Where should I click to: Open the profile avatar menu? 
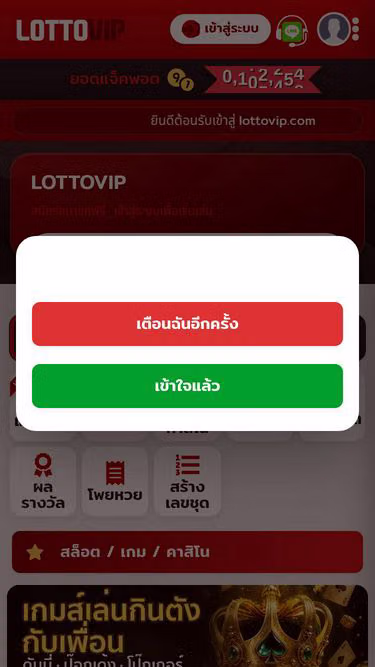point(334,29)
